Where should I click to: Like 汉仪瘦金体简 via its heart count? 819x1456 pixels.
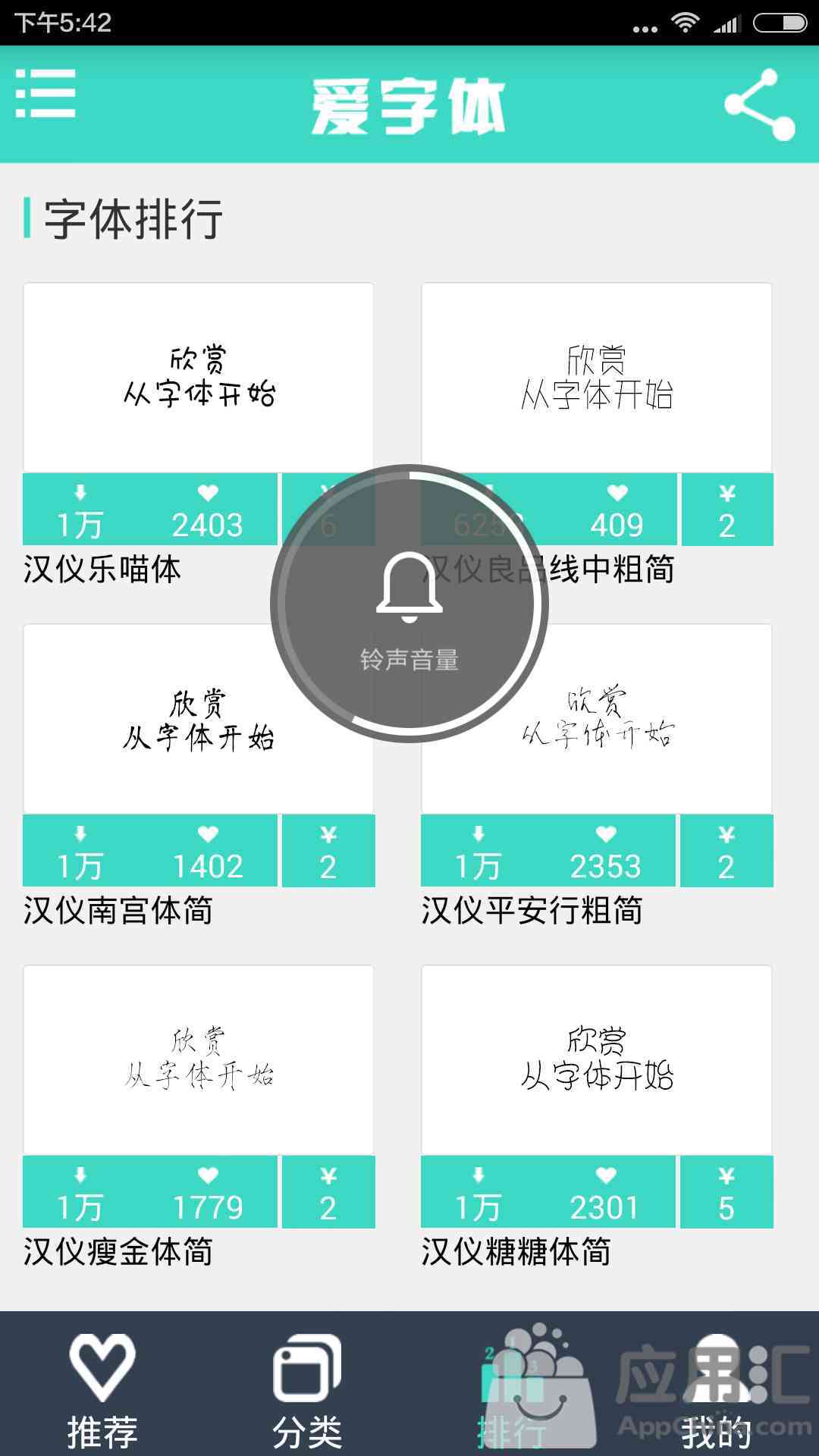click(208, 1192)
